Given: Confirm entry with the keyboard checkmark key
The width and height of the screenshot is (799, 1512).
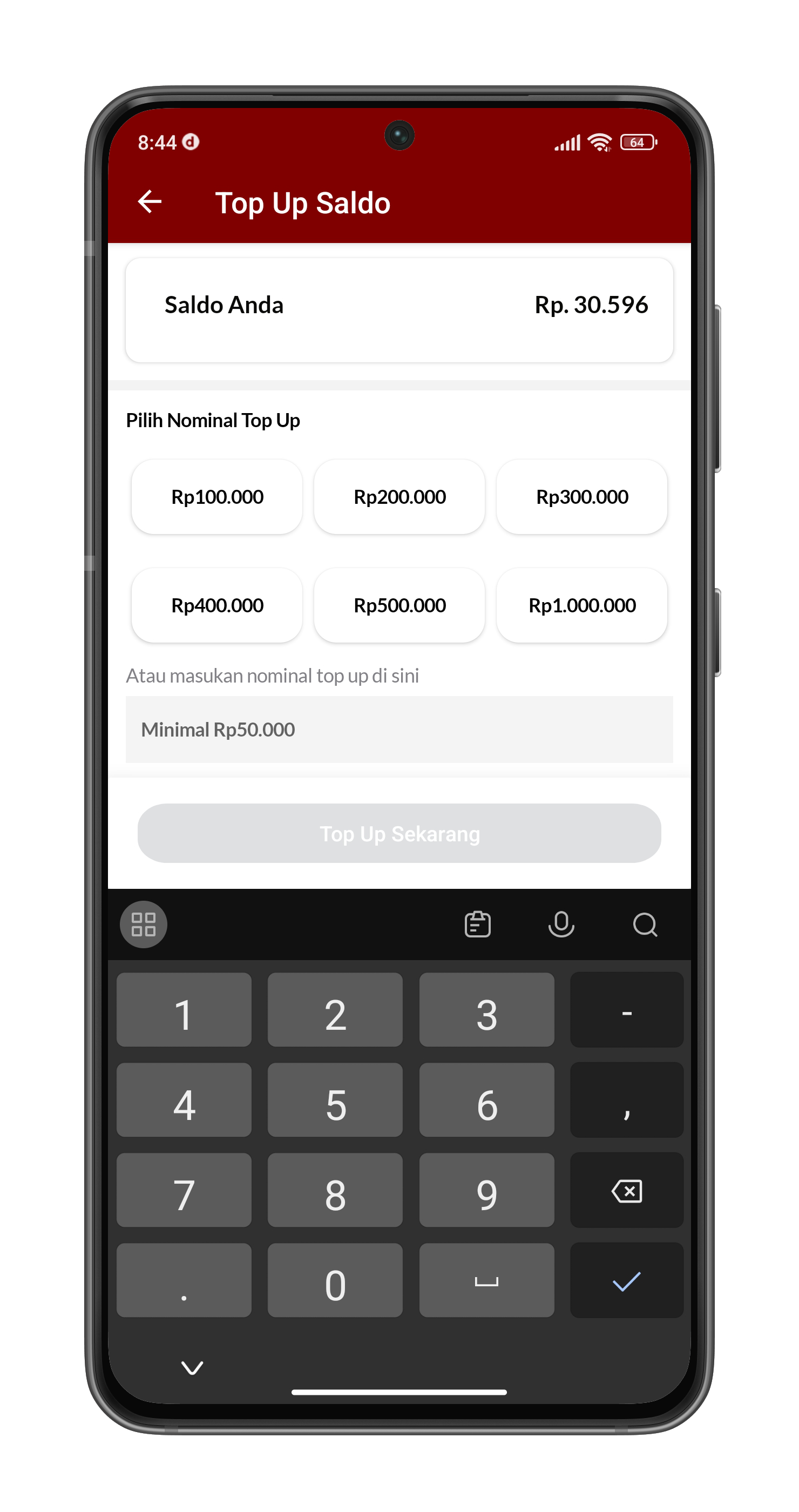Looking at the screenshot, I should [627, 1281].
